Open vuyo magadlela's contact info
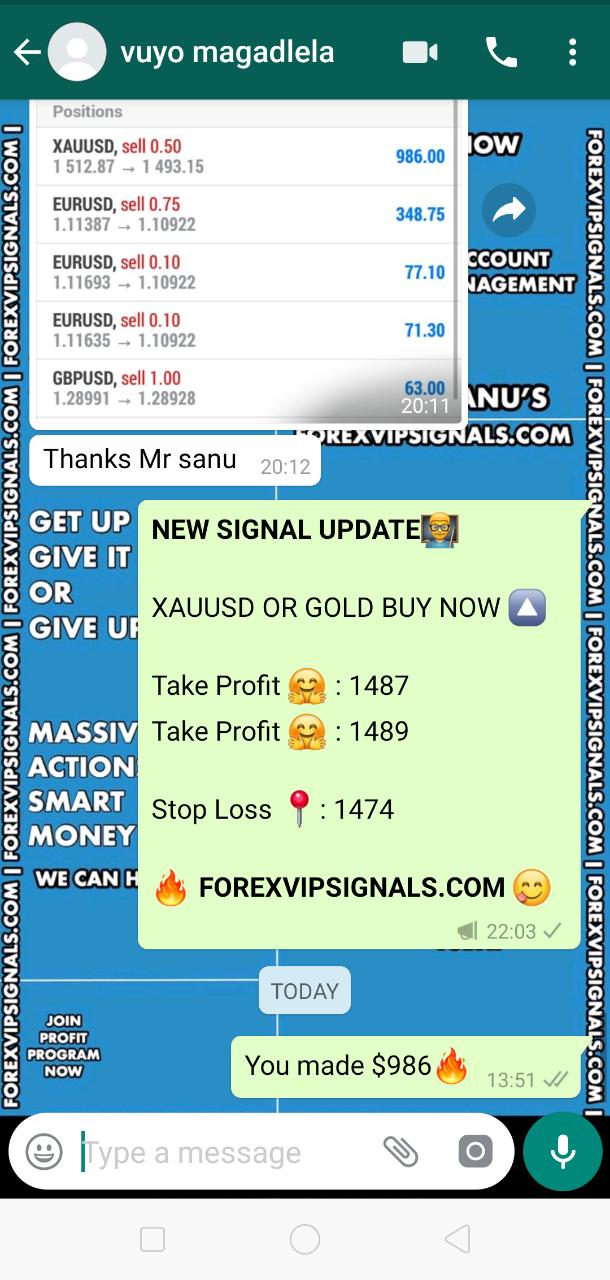Image resolution: width=610 pixels, height=1280 pixels. point(227,52)
